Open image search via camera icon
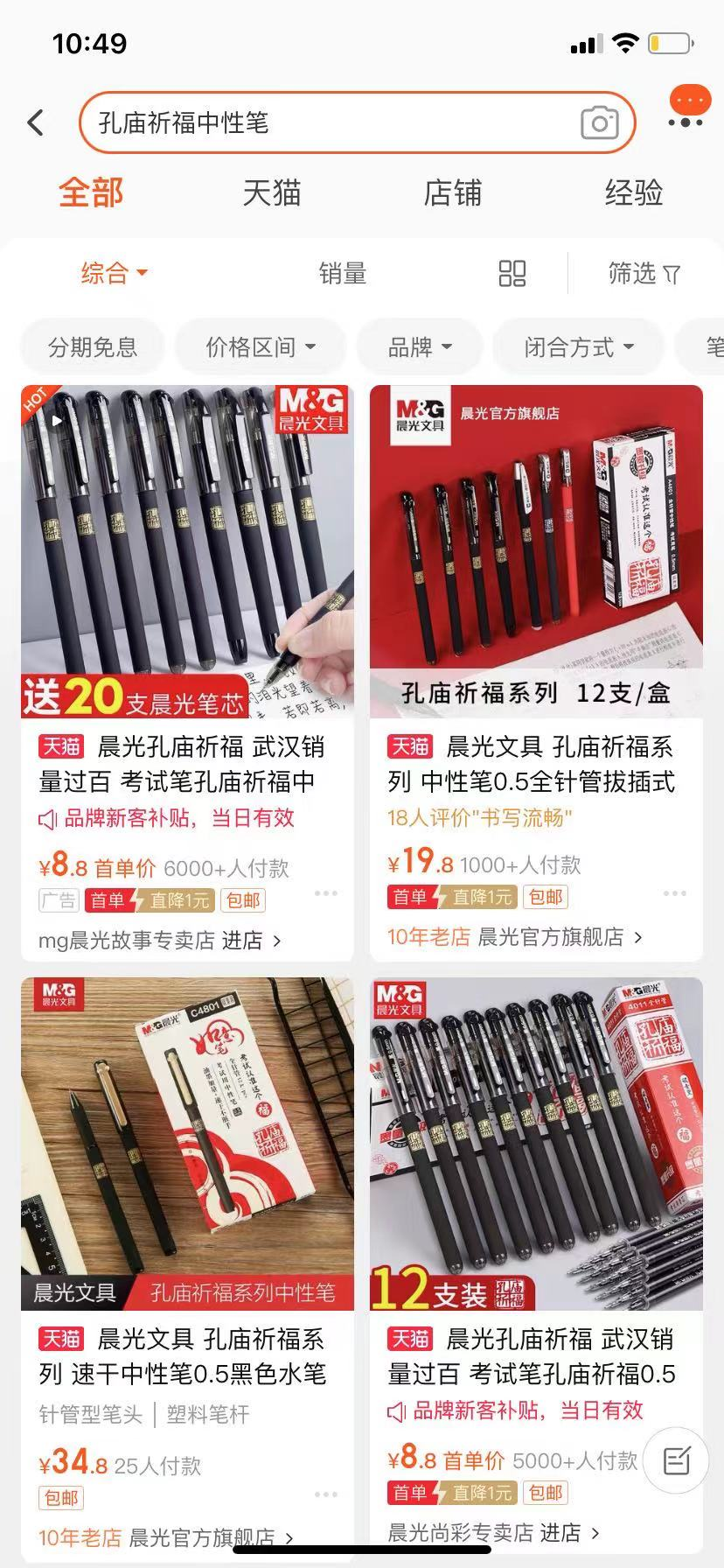 598,122
